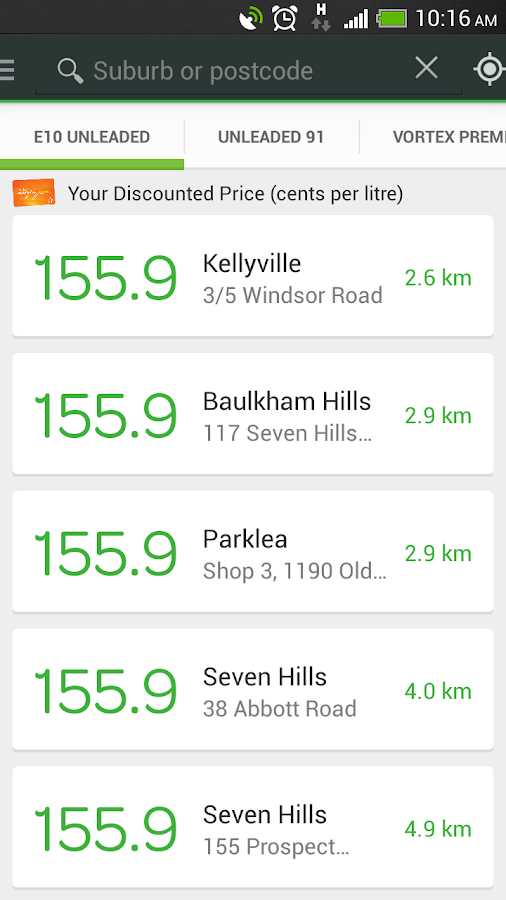The width and height of the screenshot is (506, 900).
Task: Switch to the Vortex Premium tab
Action: pos(433,137)
